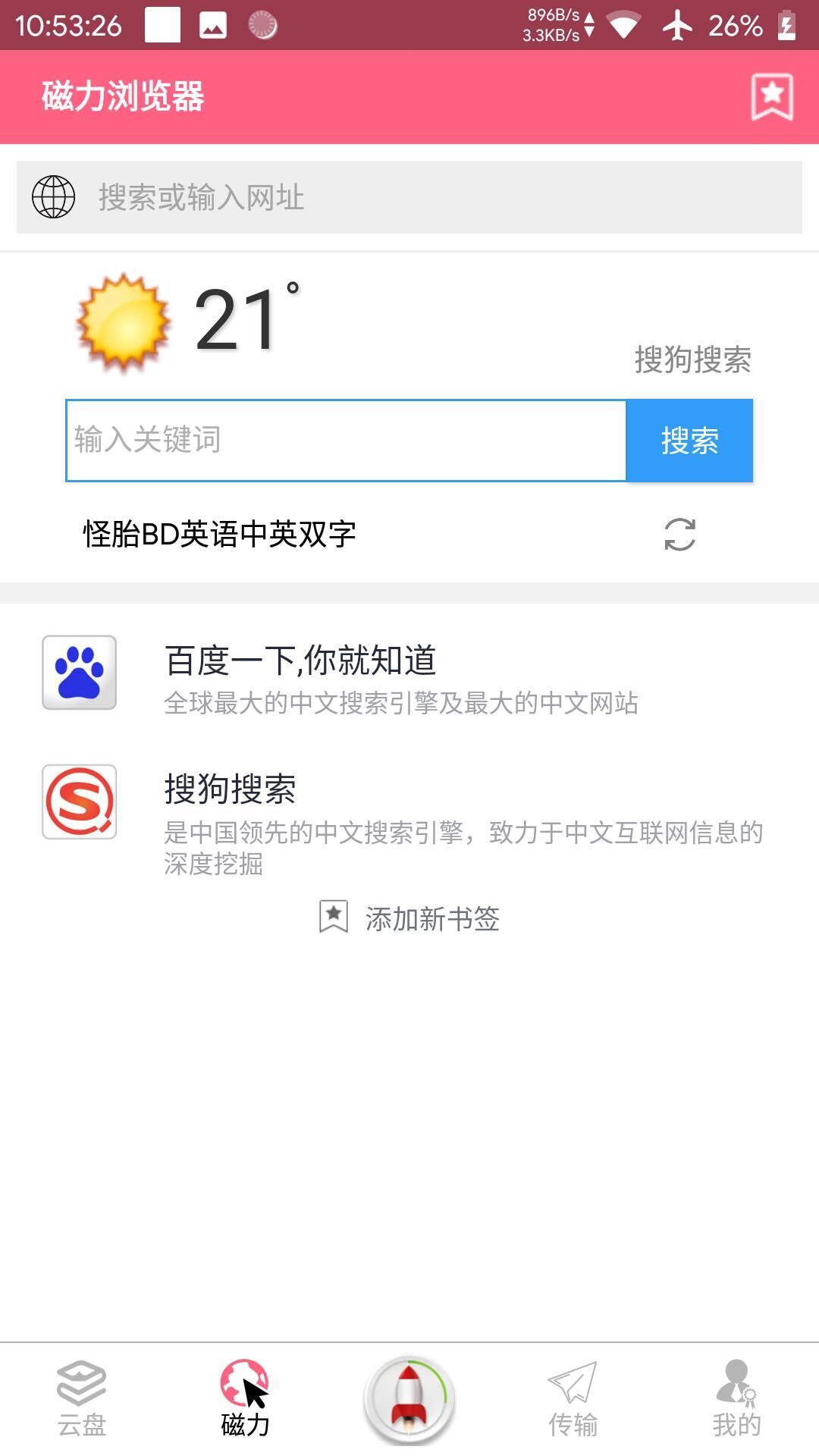Switch to the 云盘 tab
819x1456 pixels.
tap(82, 1399)
